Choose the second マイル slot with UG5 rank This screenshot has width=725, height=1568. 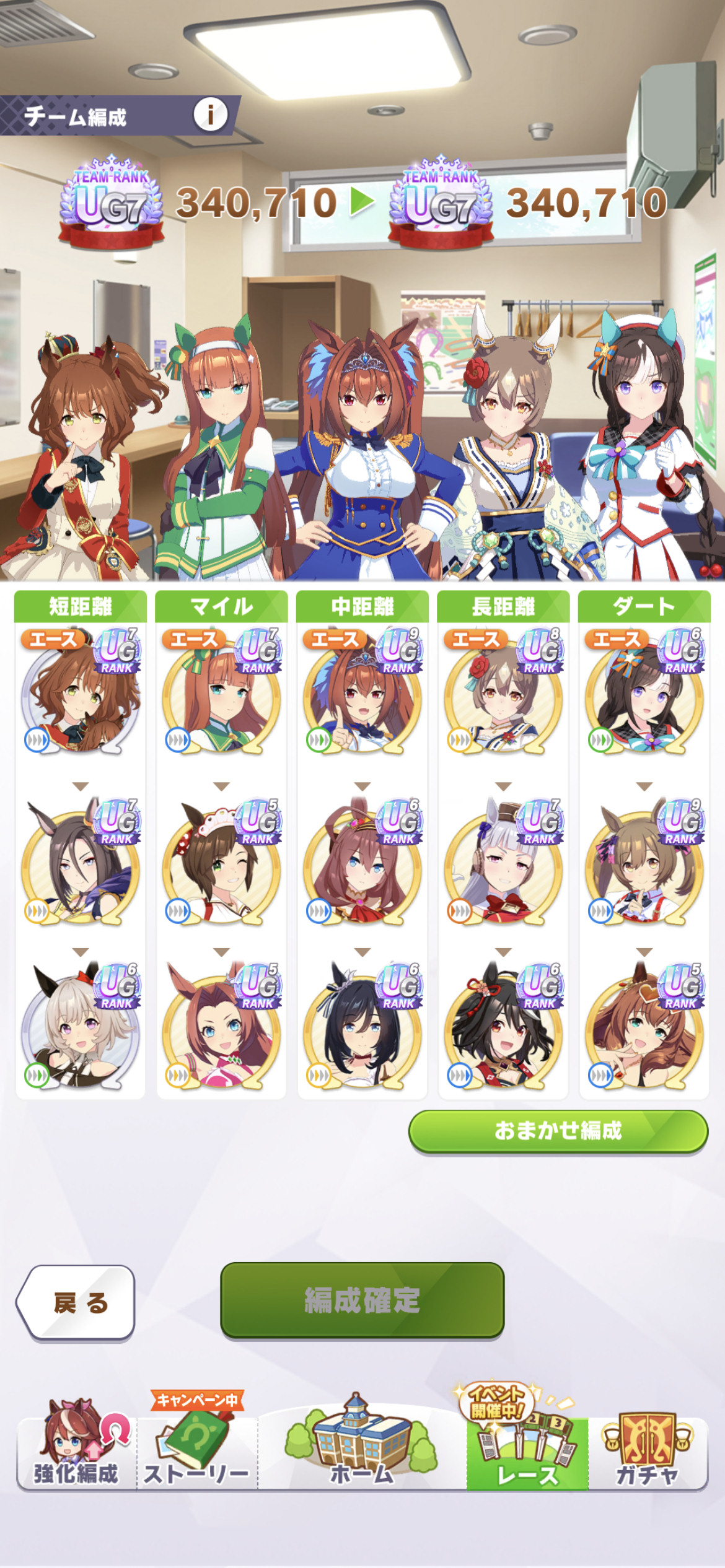click(x=221, y=862)
